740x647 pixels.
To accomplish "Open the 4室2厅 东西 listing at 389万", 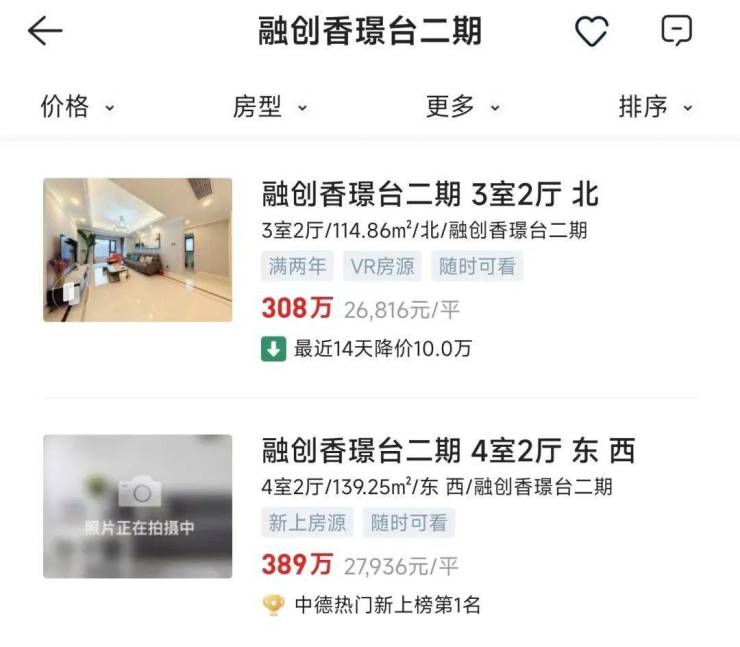I will 448,451.
